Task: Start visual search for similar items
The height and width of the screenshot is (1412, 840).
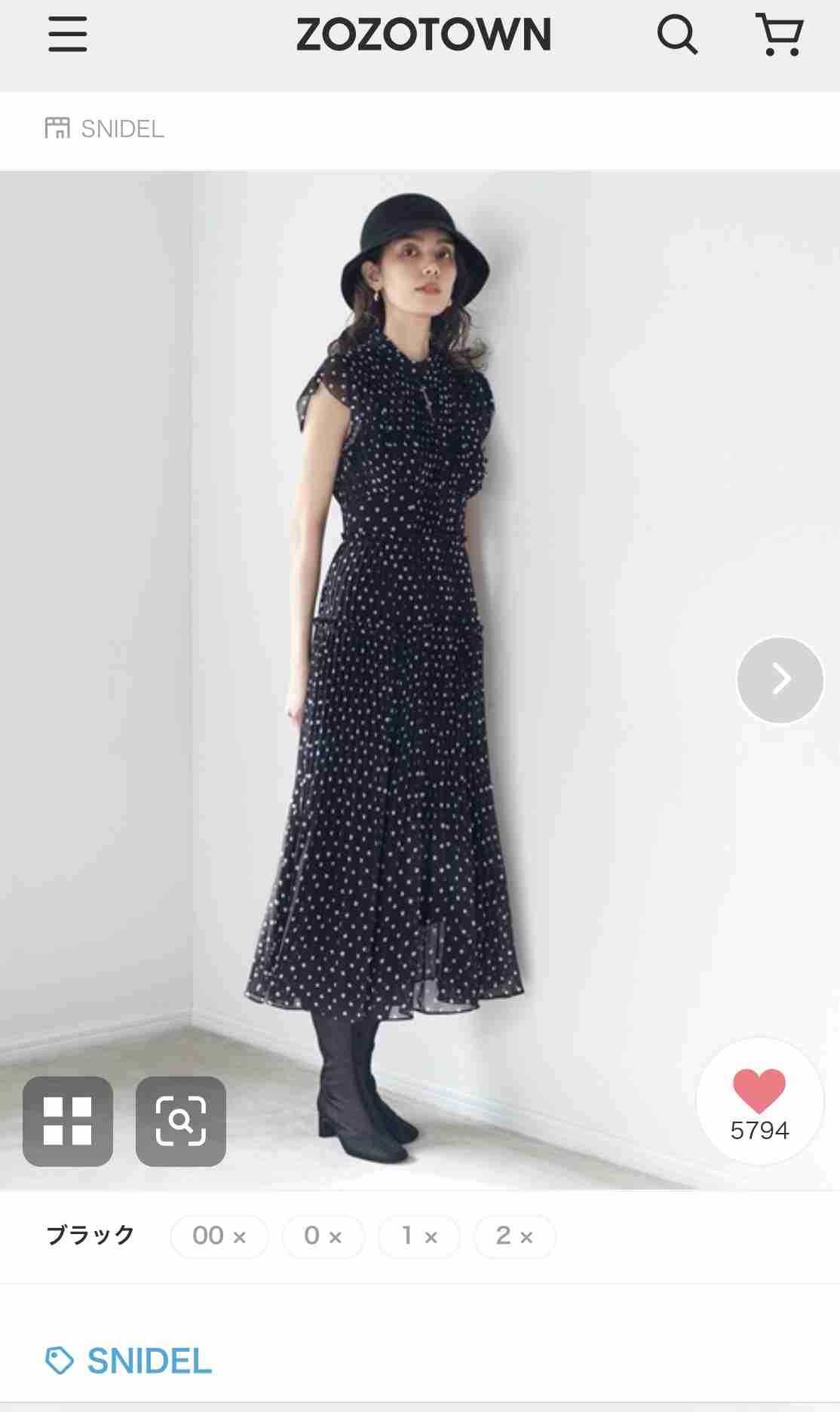Action: (x=181, y=1121)
